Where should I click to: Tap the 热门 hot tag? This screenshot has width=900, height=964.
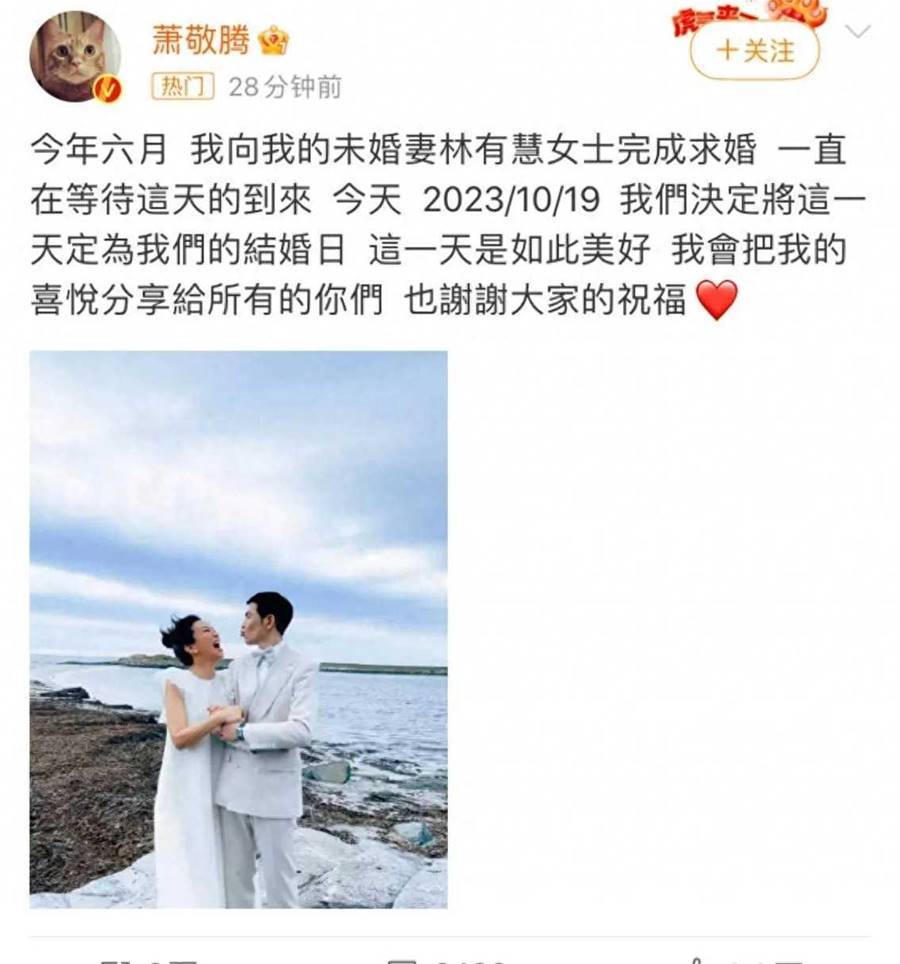183,87
